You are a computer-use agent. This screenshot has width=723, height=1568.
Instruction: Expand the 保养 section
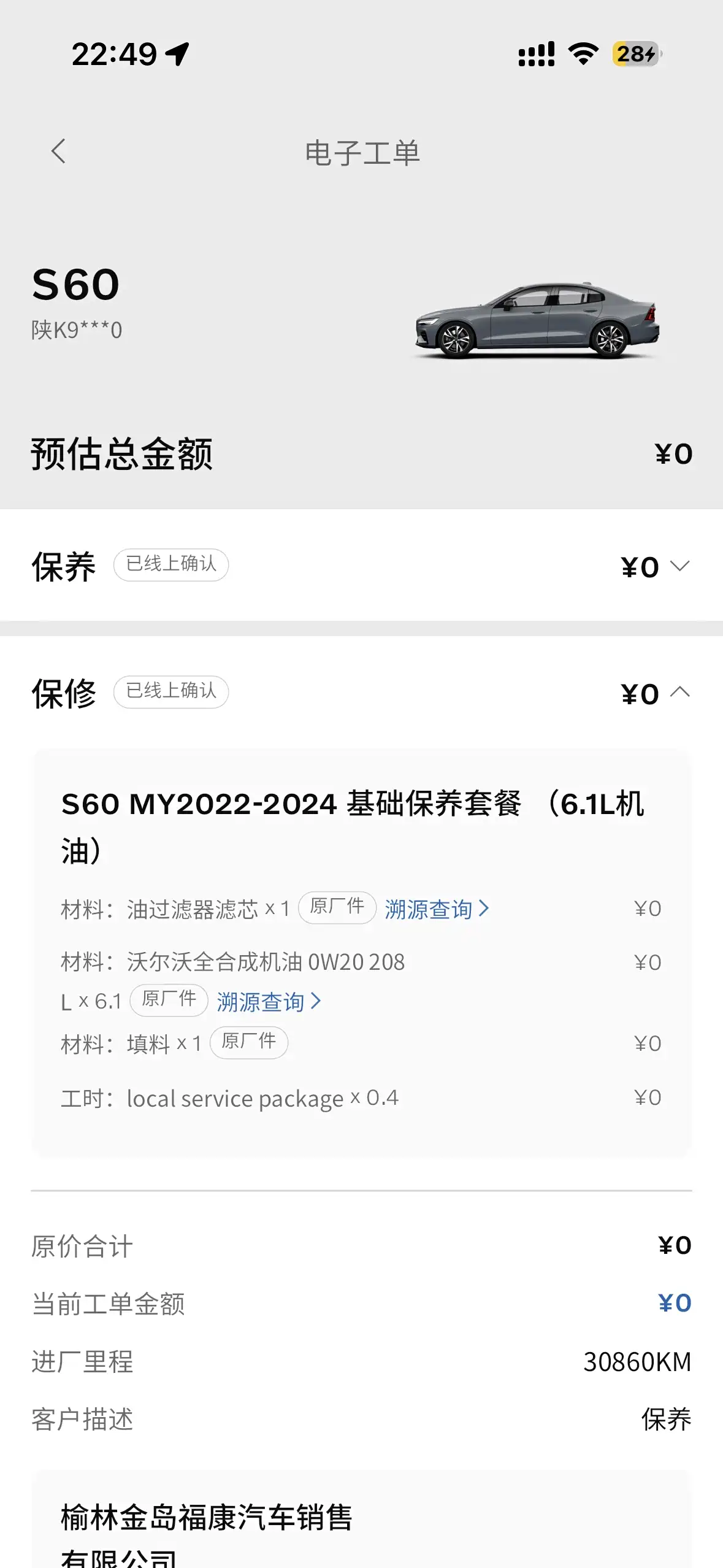click(679, 566)
